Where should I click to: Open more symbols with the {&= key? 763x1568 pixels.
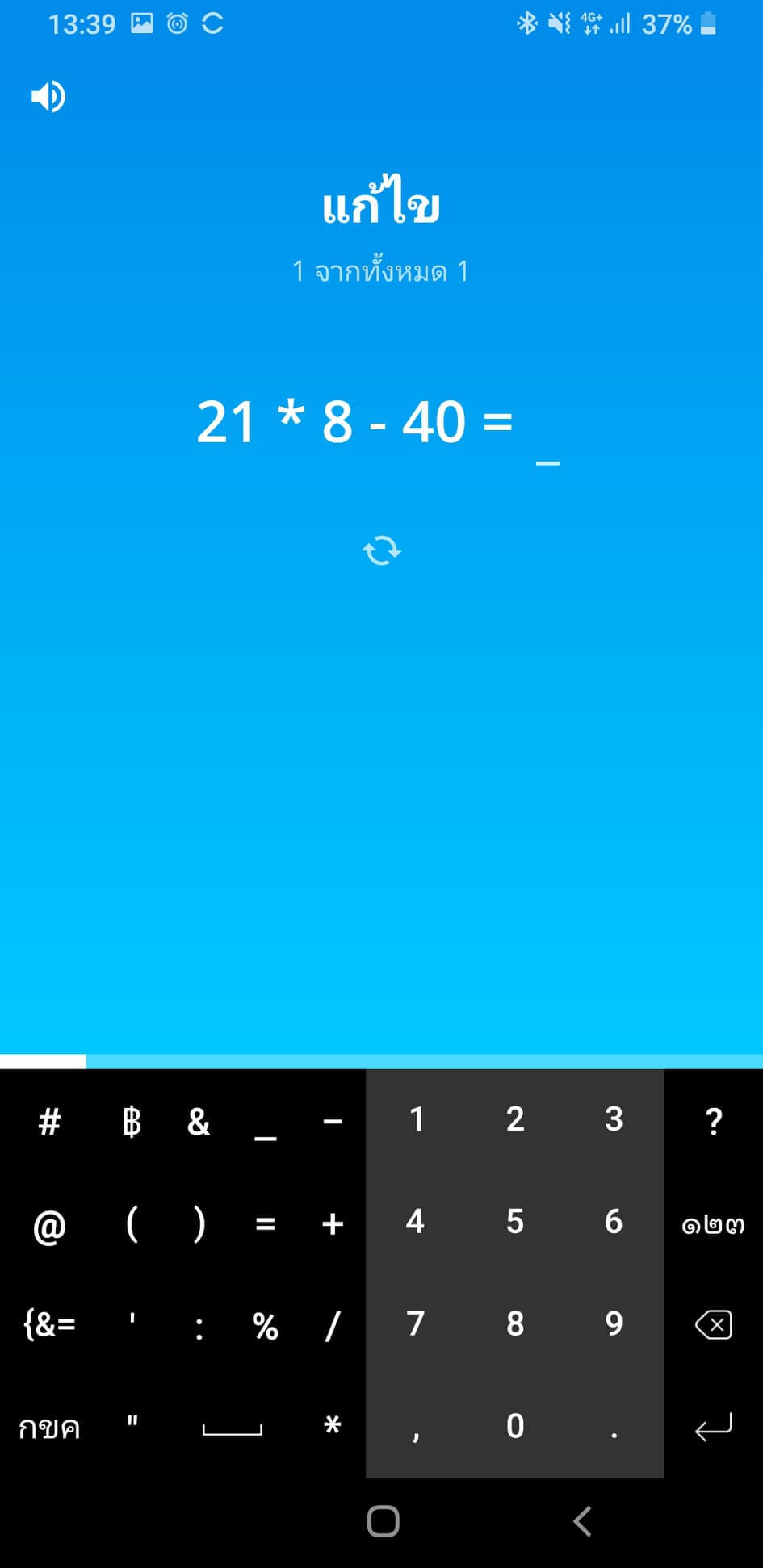(49, 1324)
